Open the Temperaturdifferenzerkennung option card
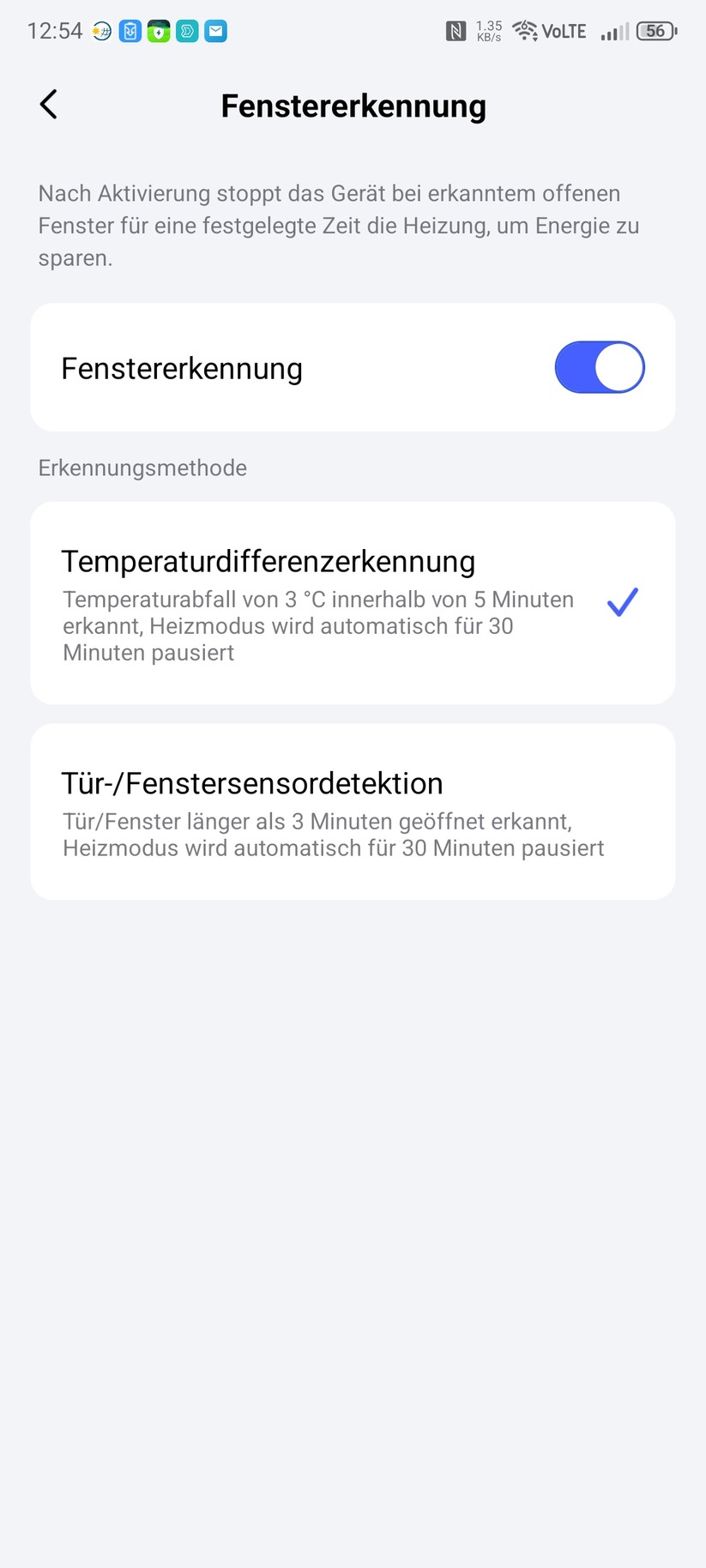Screen dimensions: 706x1568 click(x=353, y=602)
